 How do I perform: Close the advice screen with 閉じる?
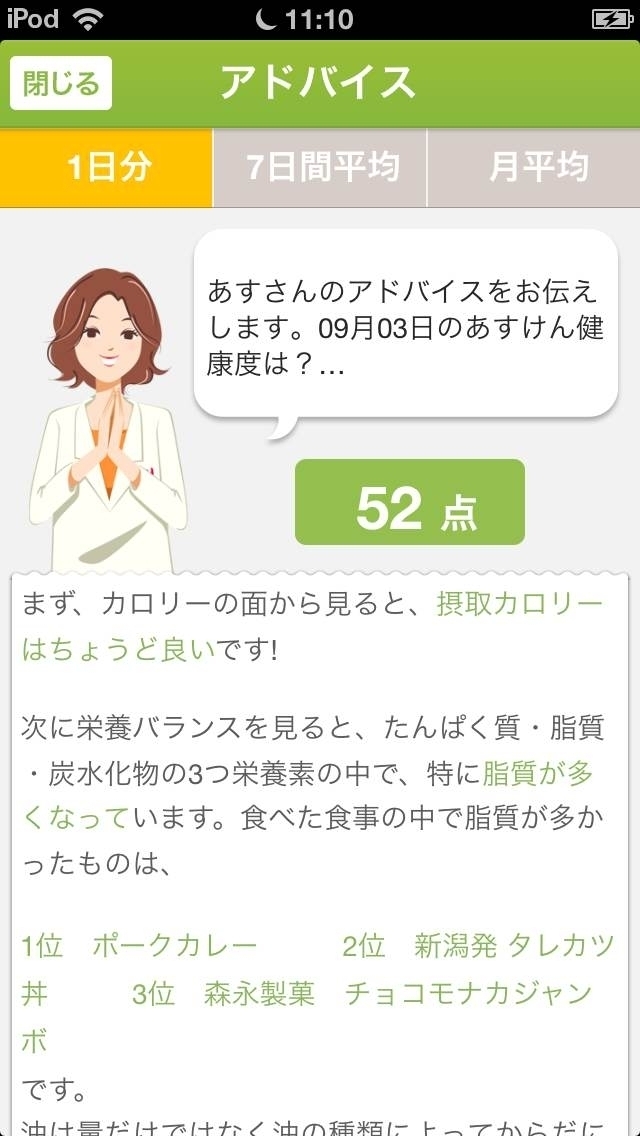61,83
